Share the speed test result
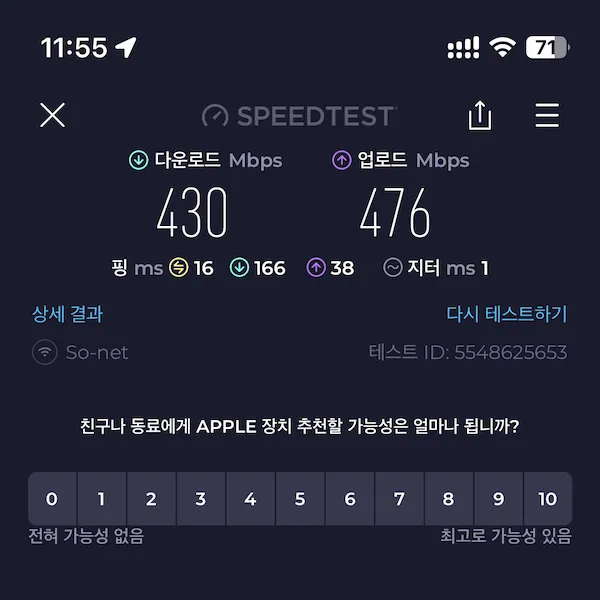The width and height of the screenshot is (600, 600). point(480,115)
